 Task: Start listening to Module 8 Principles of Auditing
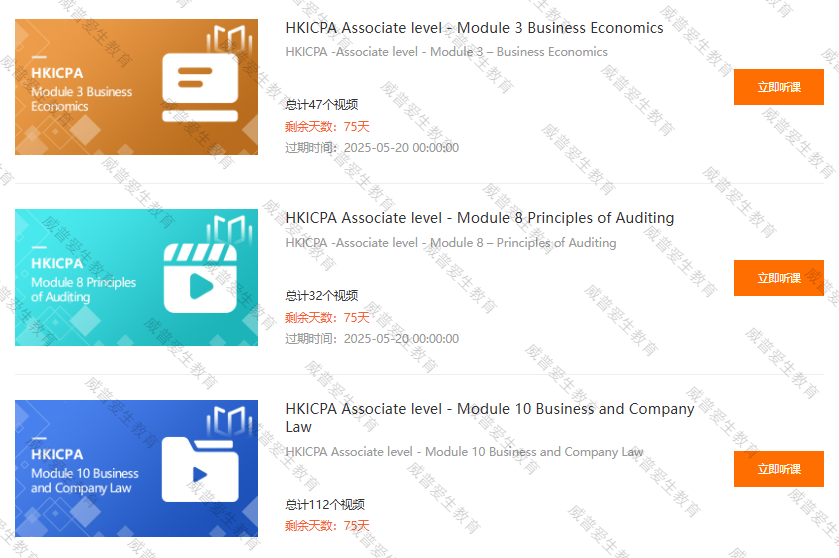coord(778,278)
